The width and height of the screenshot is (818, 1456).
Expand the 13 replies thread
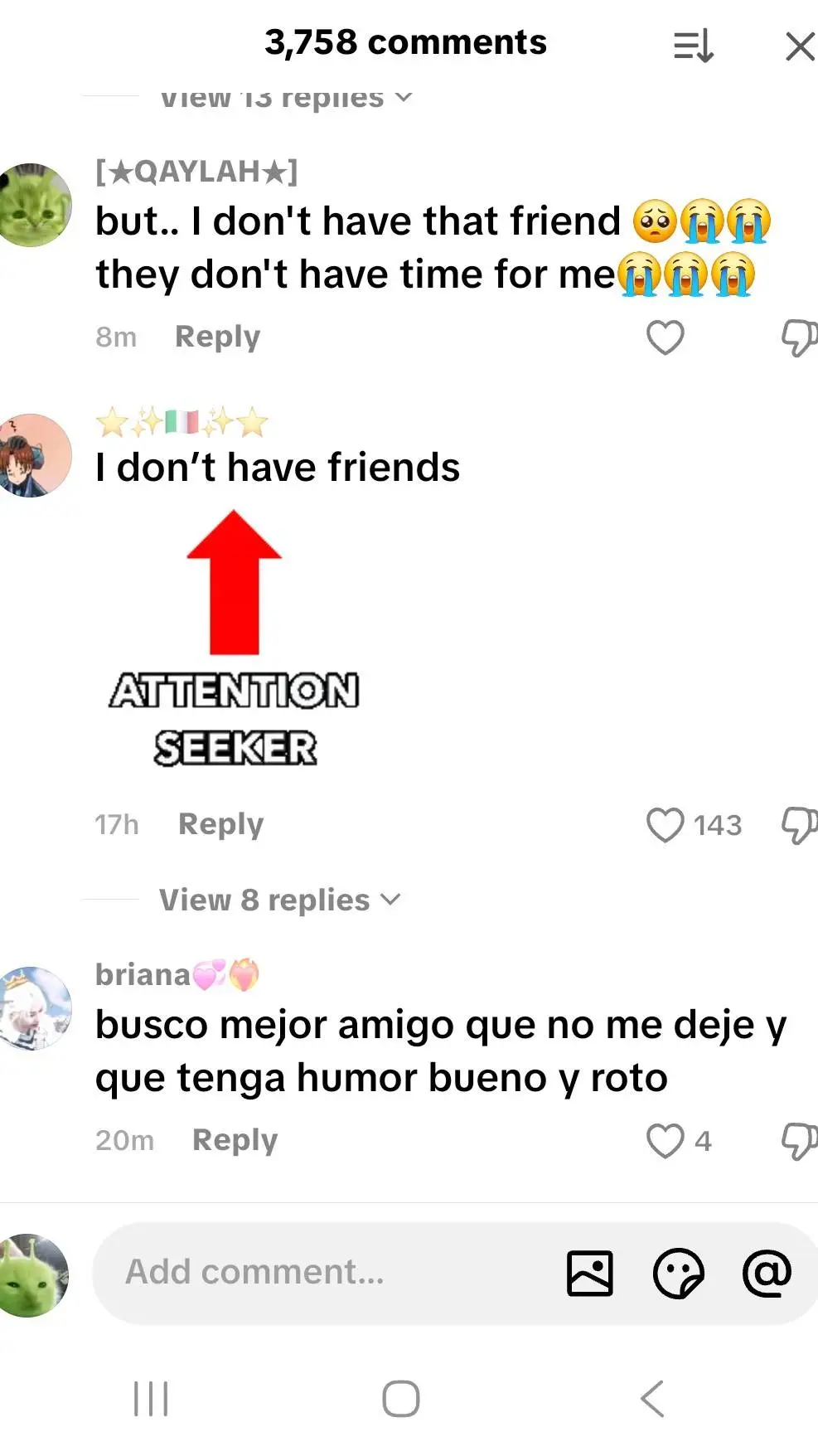click(x=285, y=98)
